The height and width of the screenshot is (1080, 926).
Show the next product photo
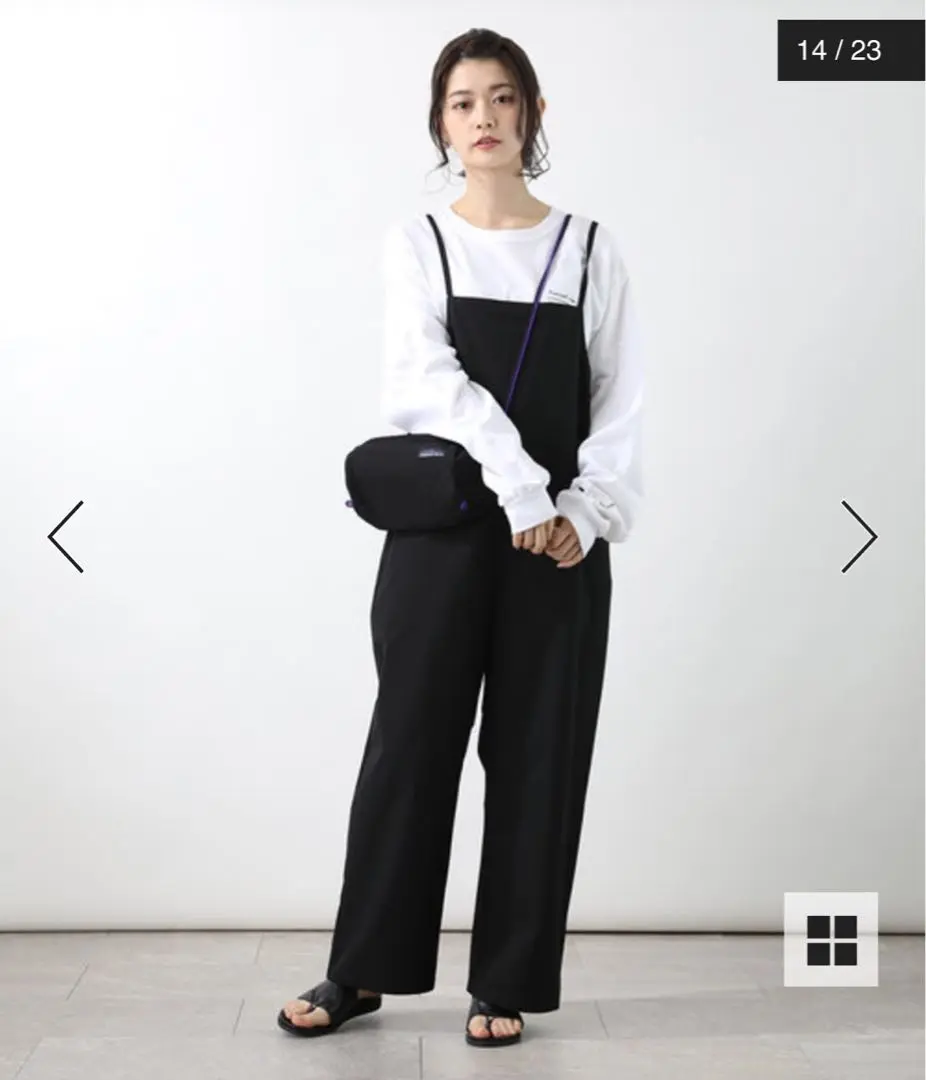pyautogui.click(x=858, y=537)
